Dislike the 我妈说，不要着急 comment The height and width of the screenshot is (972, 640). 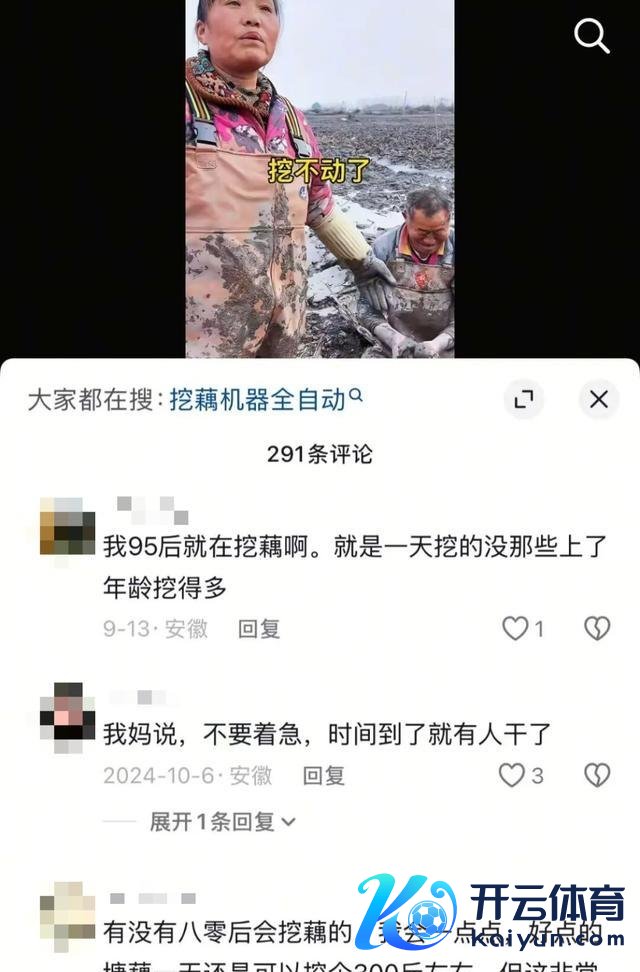(x=597, y=775)
